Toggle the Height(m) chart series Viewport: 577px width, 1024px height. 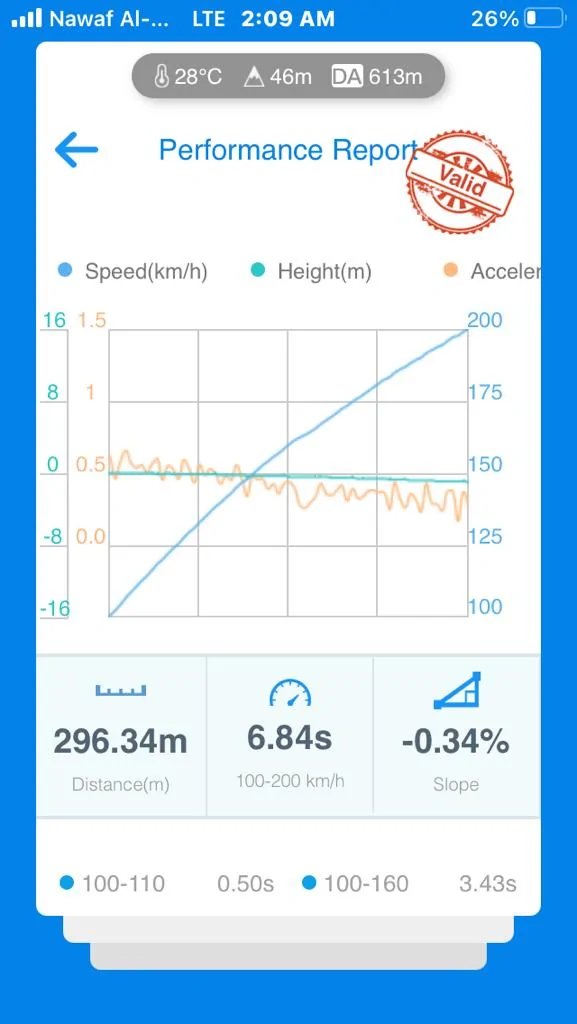311,271
